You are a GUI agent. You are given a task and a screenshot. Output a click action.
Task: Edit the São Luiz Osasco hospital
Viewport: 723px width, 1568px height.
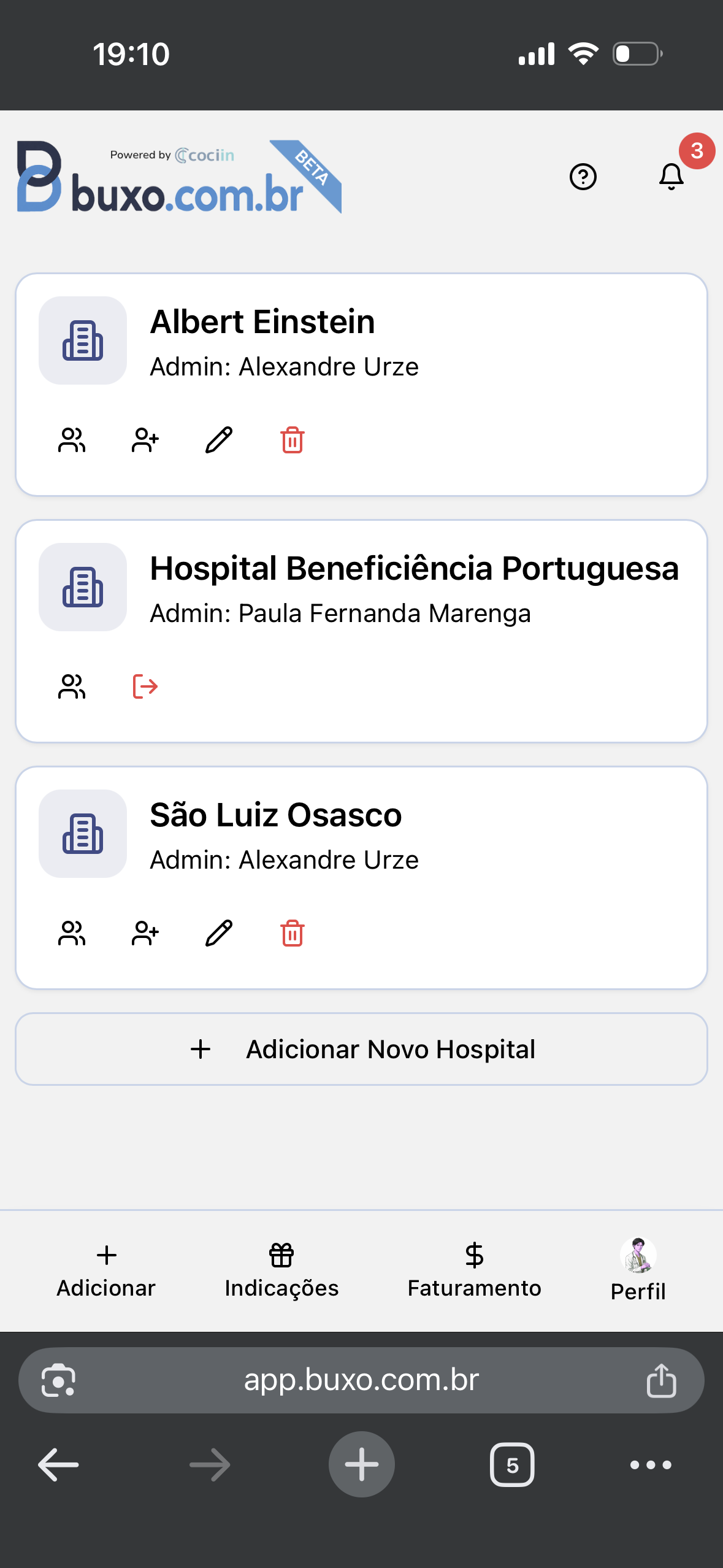219,933
